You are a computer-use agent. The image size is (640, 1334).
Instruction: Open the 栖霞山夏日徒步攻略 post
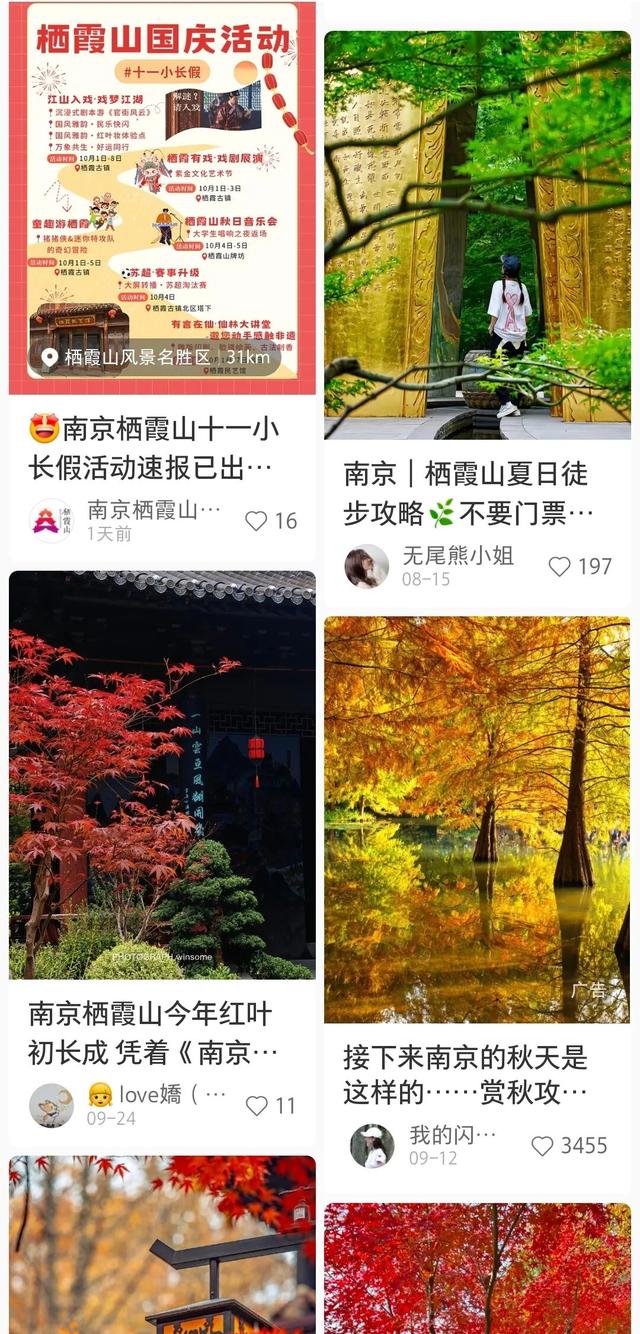pyautogui.click(x=467, y=493)
